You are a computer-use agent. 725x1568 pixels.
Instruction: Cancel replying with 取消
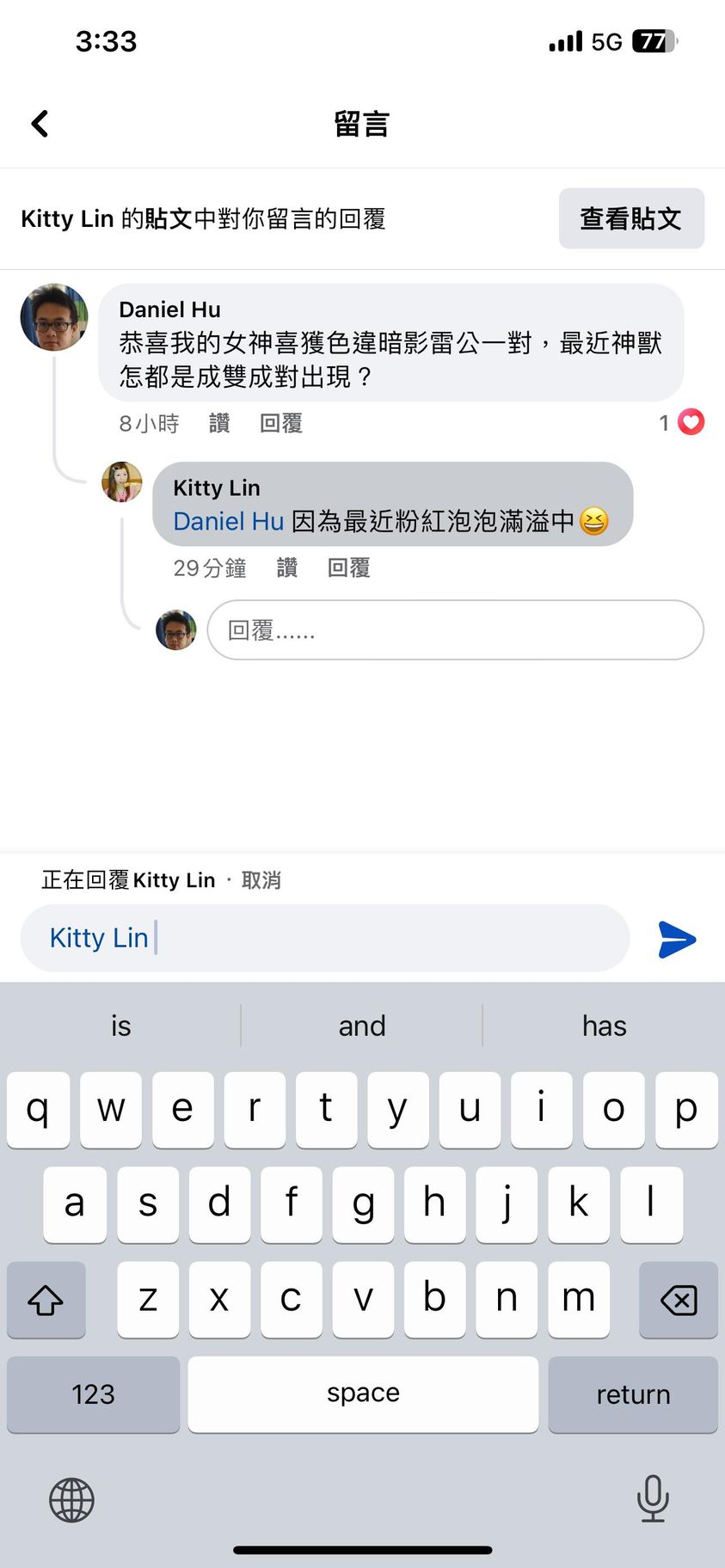[261, 879]
